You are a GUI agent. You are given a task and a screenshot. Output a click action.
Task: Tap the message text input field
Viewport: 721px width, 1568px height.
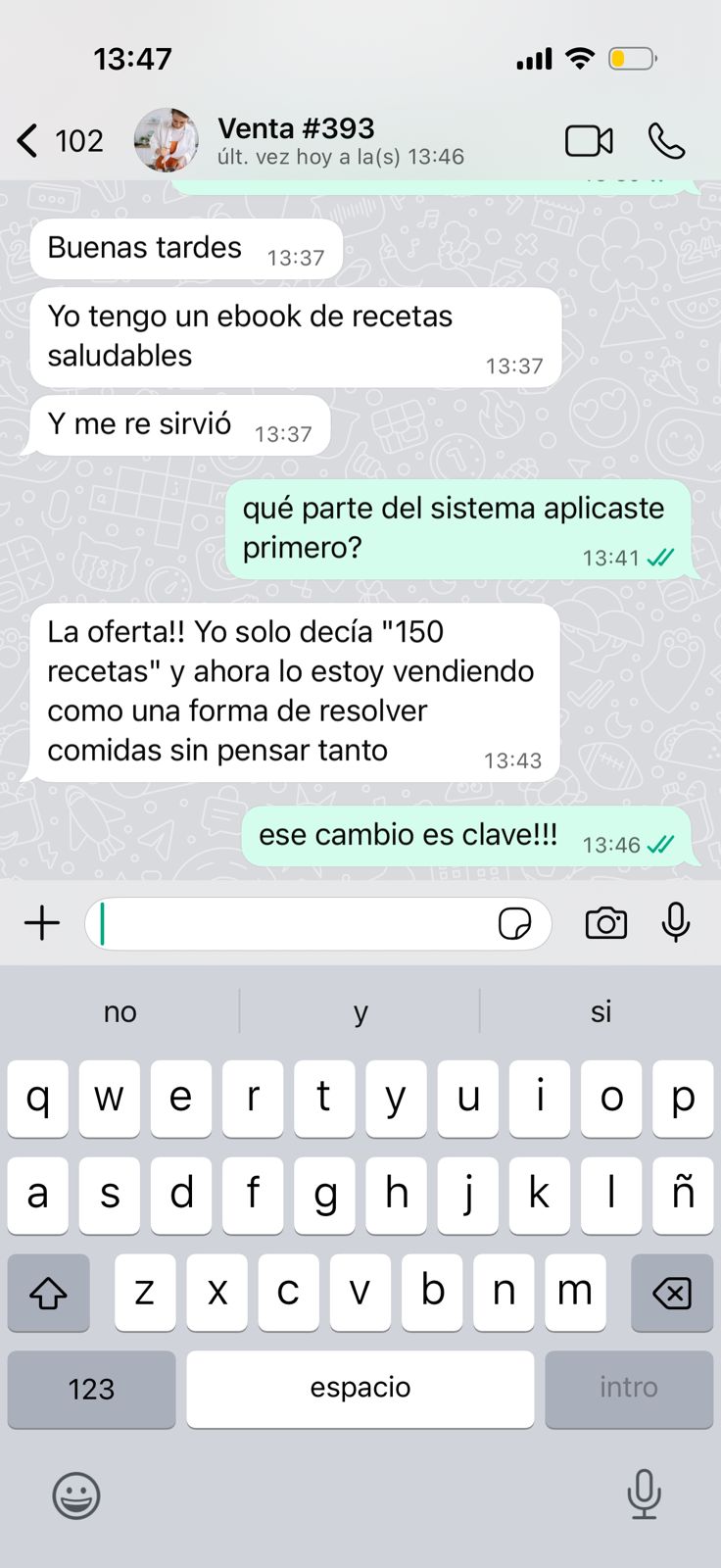click(x=294, y=922)
